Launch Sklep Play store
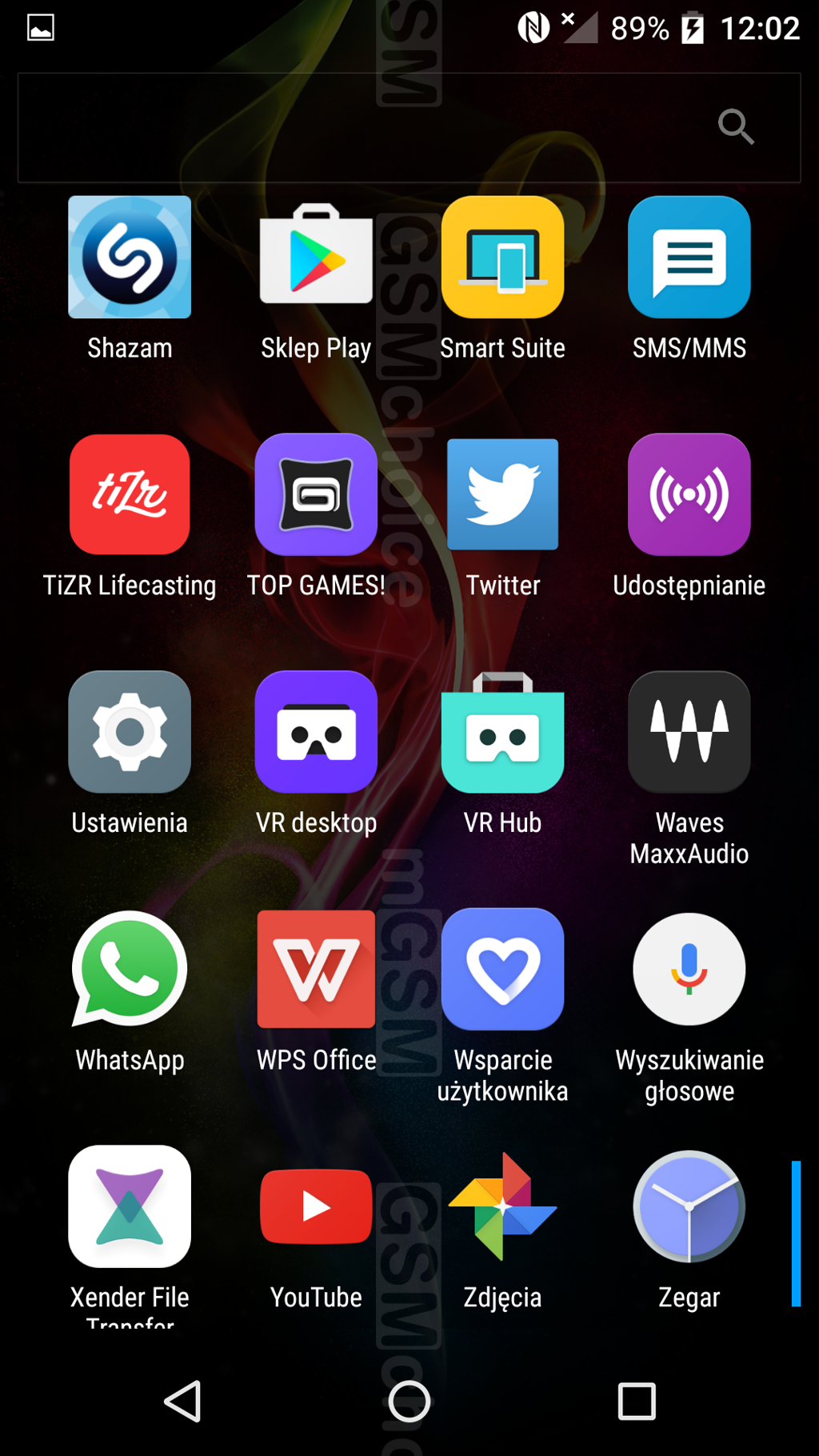819x1456 pixels. 316,258
